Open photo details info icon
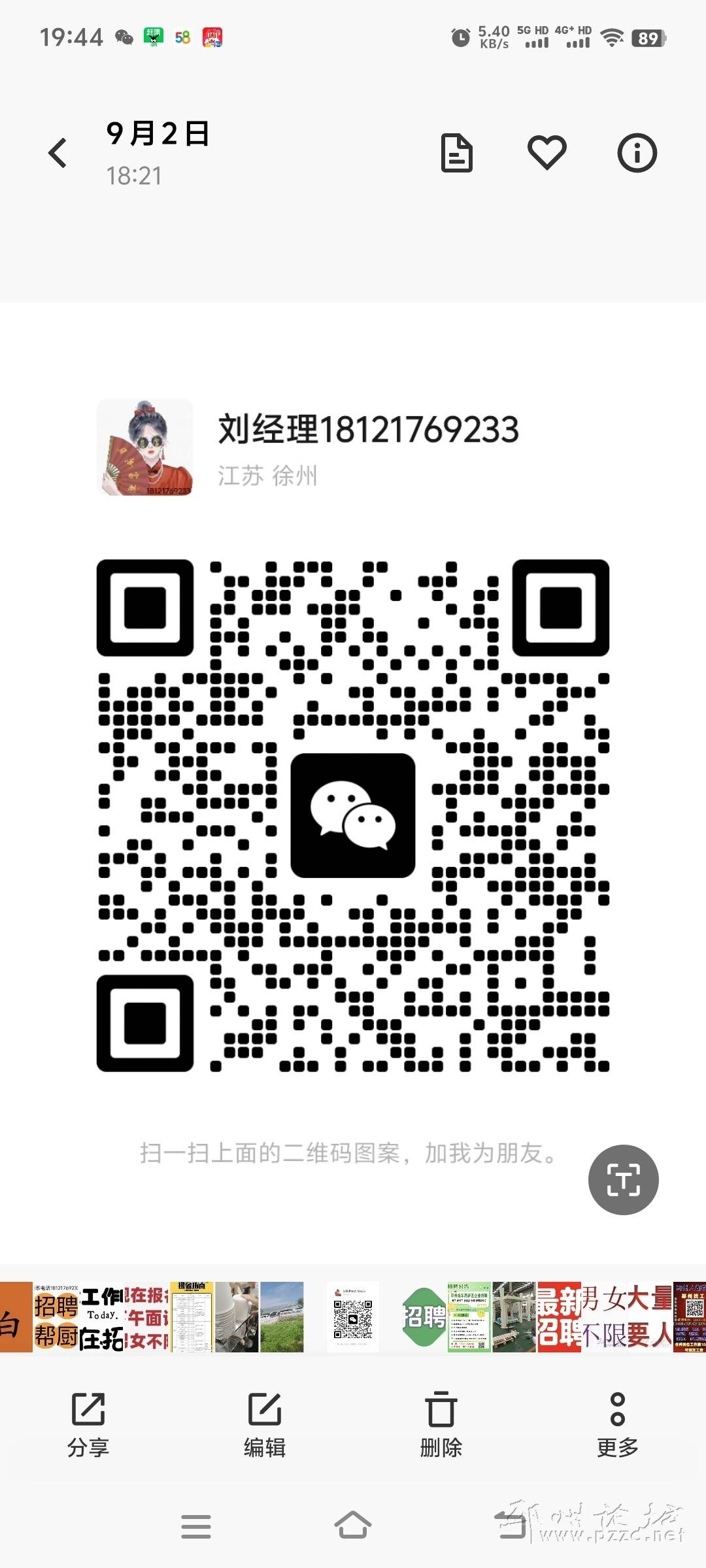The height and width of the screenshot is (1568, 706). tap(637, 153)
